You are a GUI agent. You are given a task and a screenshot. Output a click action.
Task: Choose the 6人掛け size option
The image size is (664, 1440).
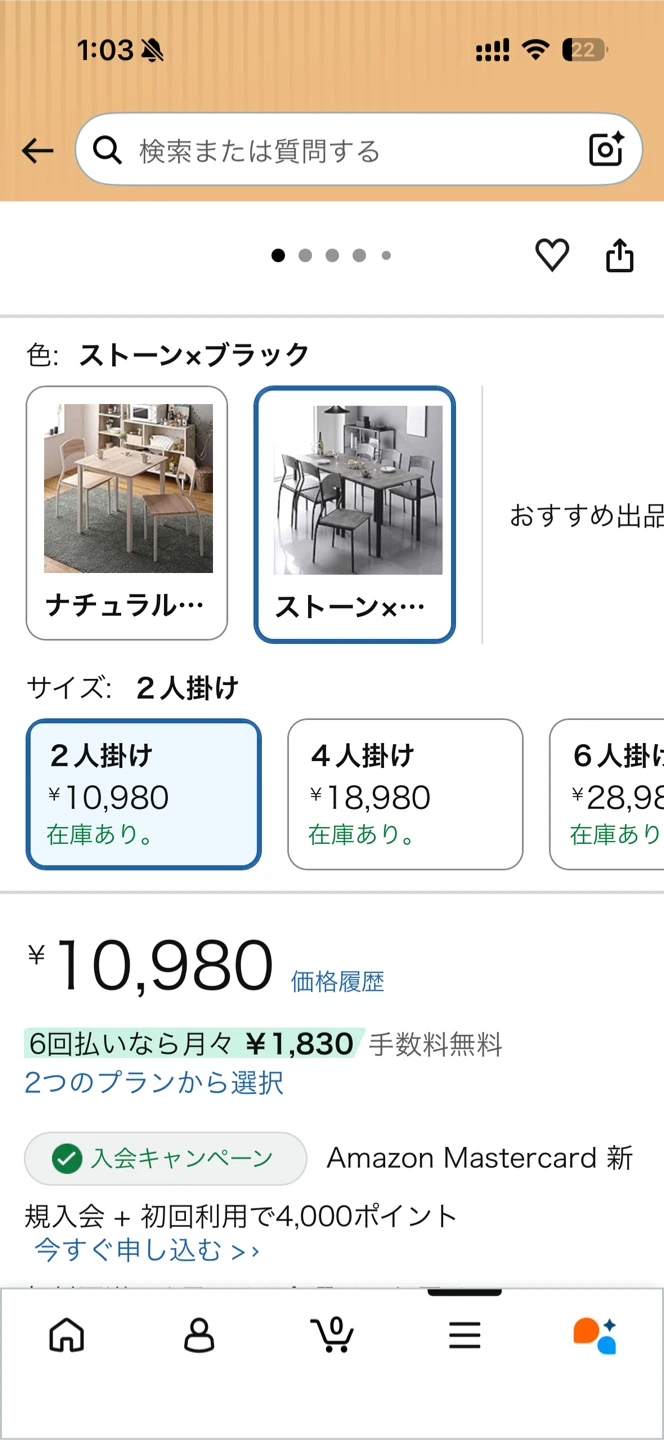(607, 794)
